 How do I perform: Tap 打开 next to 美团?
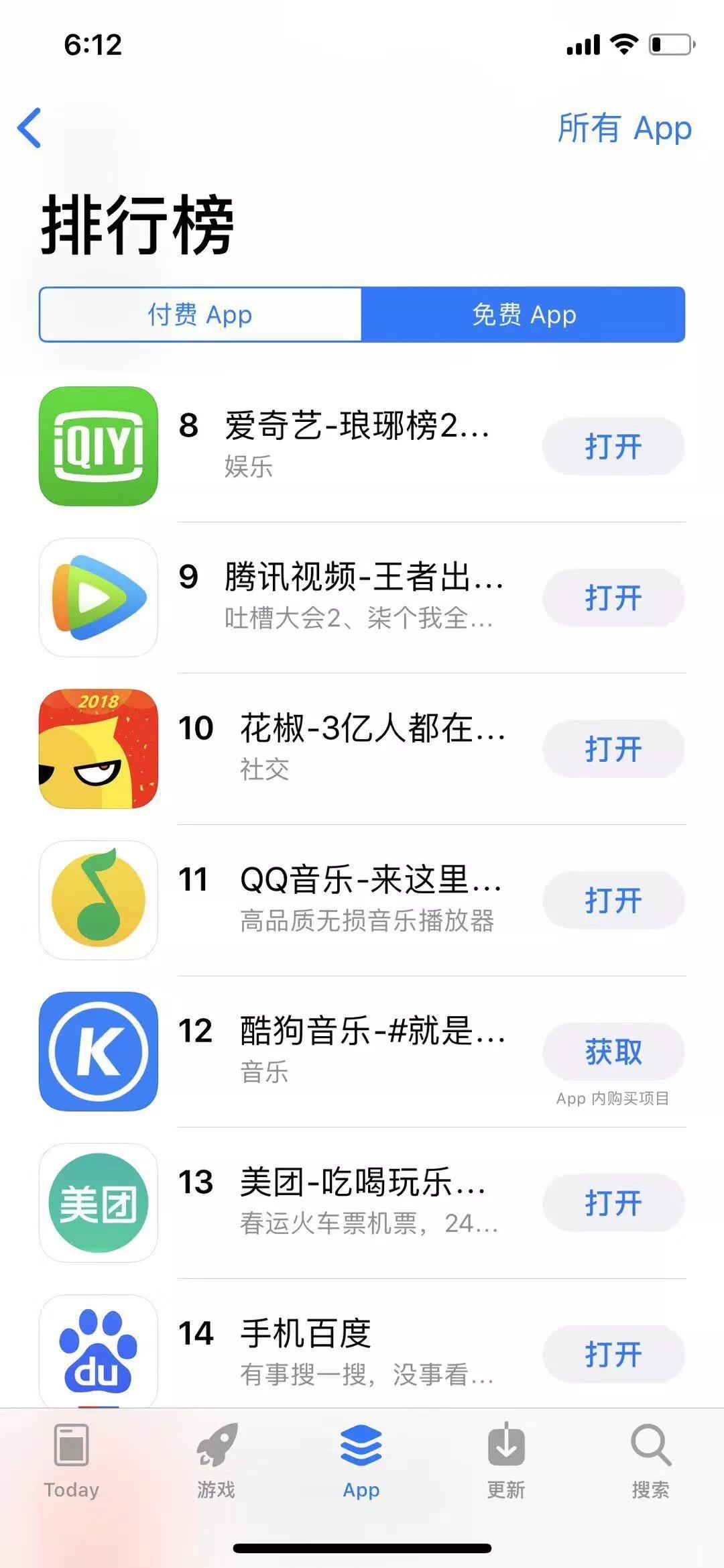pyautogui.click(x=613, y=1203)
